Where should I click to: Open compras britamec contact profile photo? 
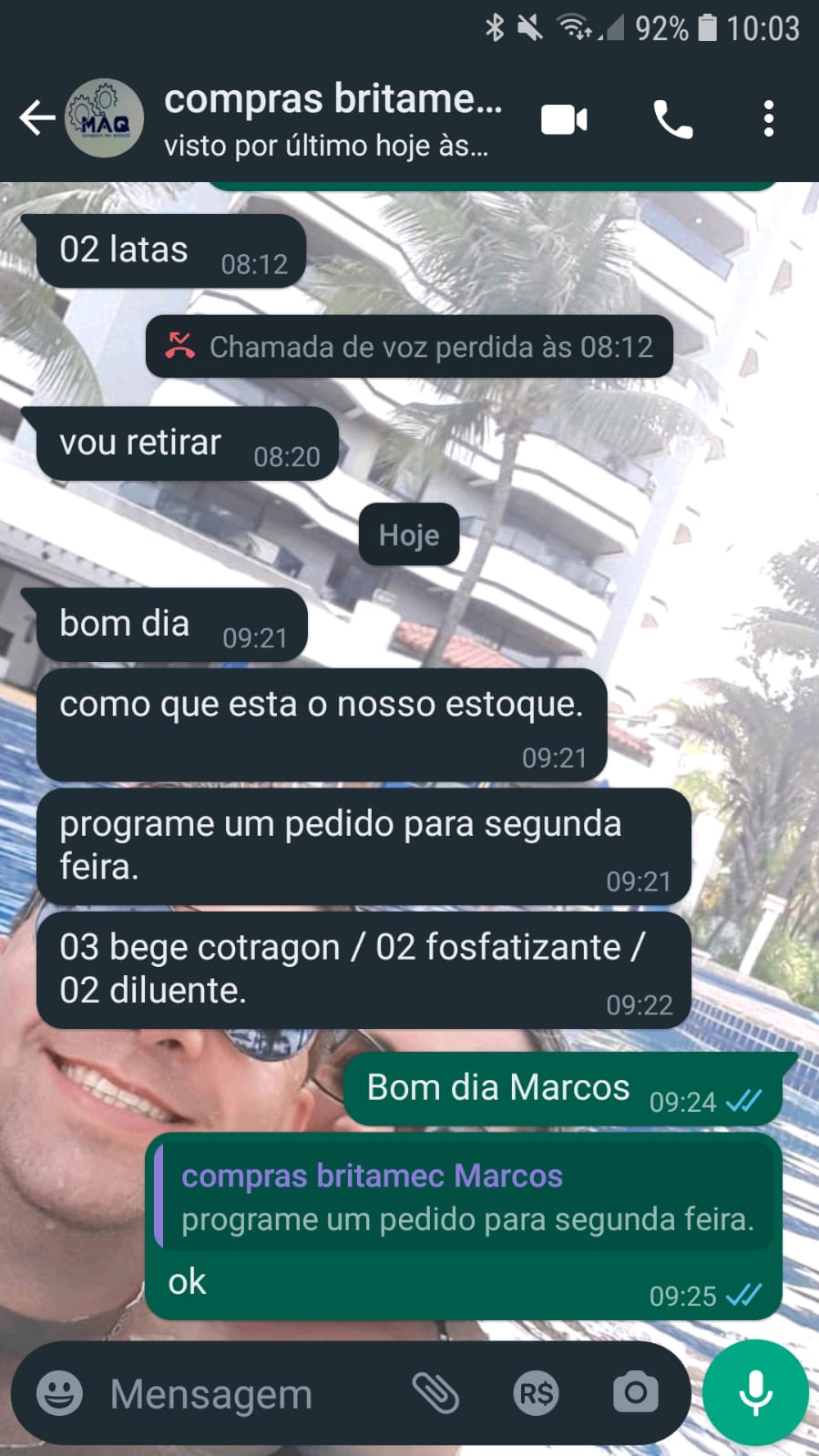coord(104,118)
